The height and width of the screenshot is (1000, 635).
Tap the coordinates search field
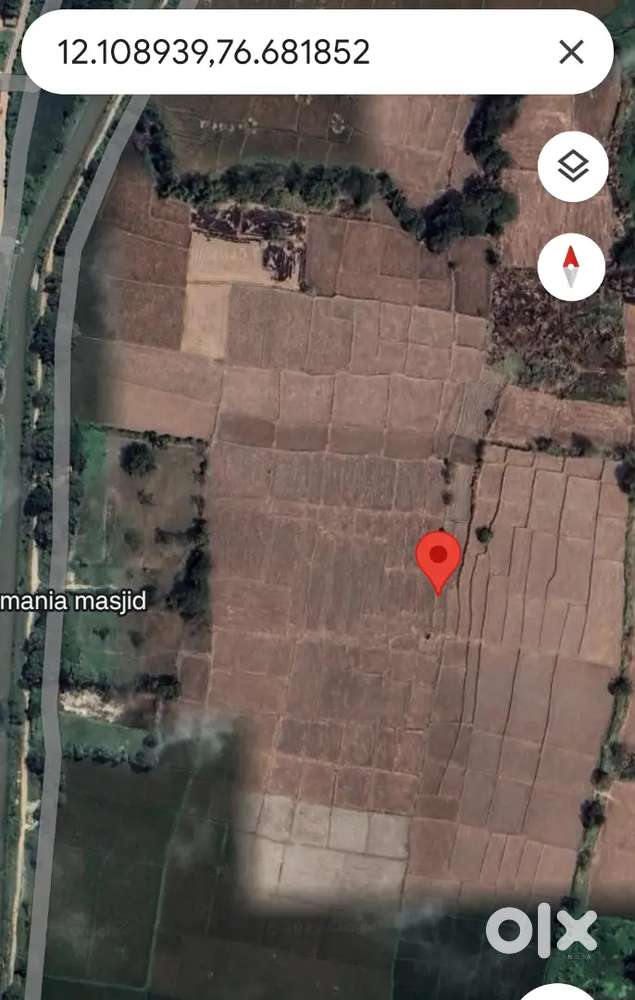[280, 52]
